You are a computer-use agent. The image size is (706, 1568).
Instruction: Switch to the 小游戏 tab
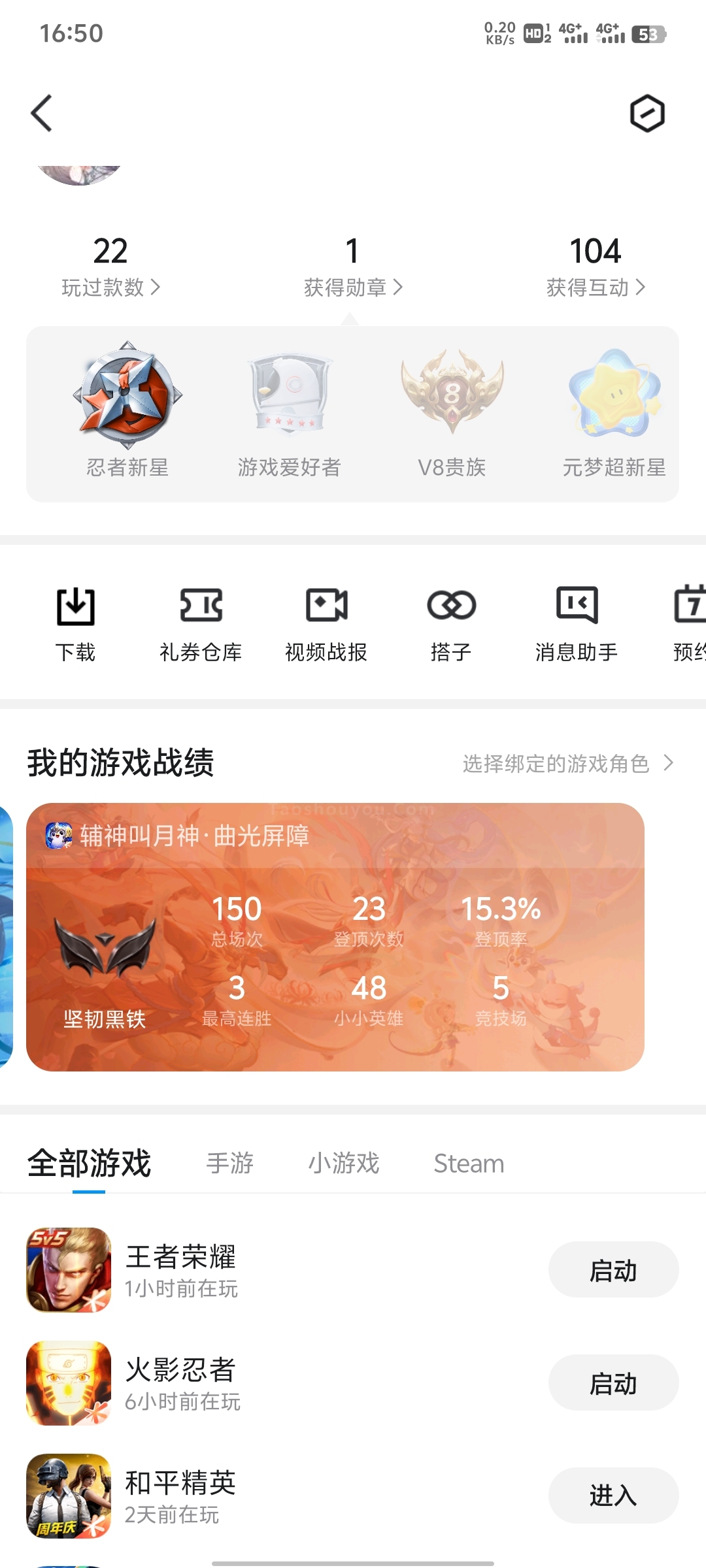pyautogui.click(x=344, y=1164)
